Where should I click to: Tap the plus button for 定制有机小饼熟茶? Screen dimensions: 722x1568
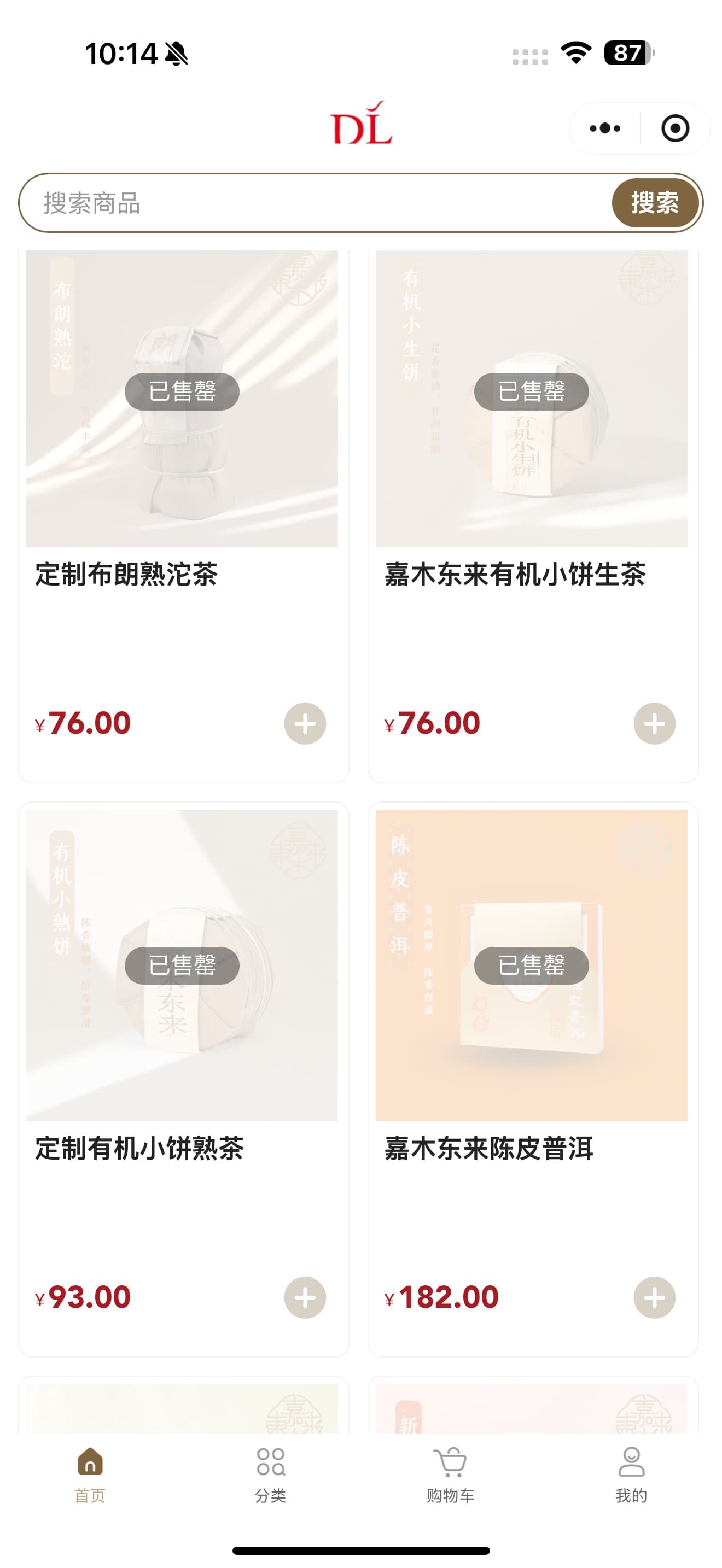point(305,1297)
